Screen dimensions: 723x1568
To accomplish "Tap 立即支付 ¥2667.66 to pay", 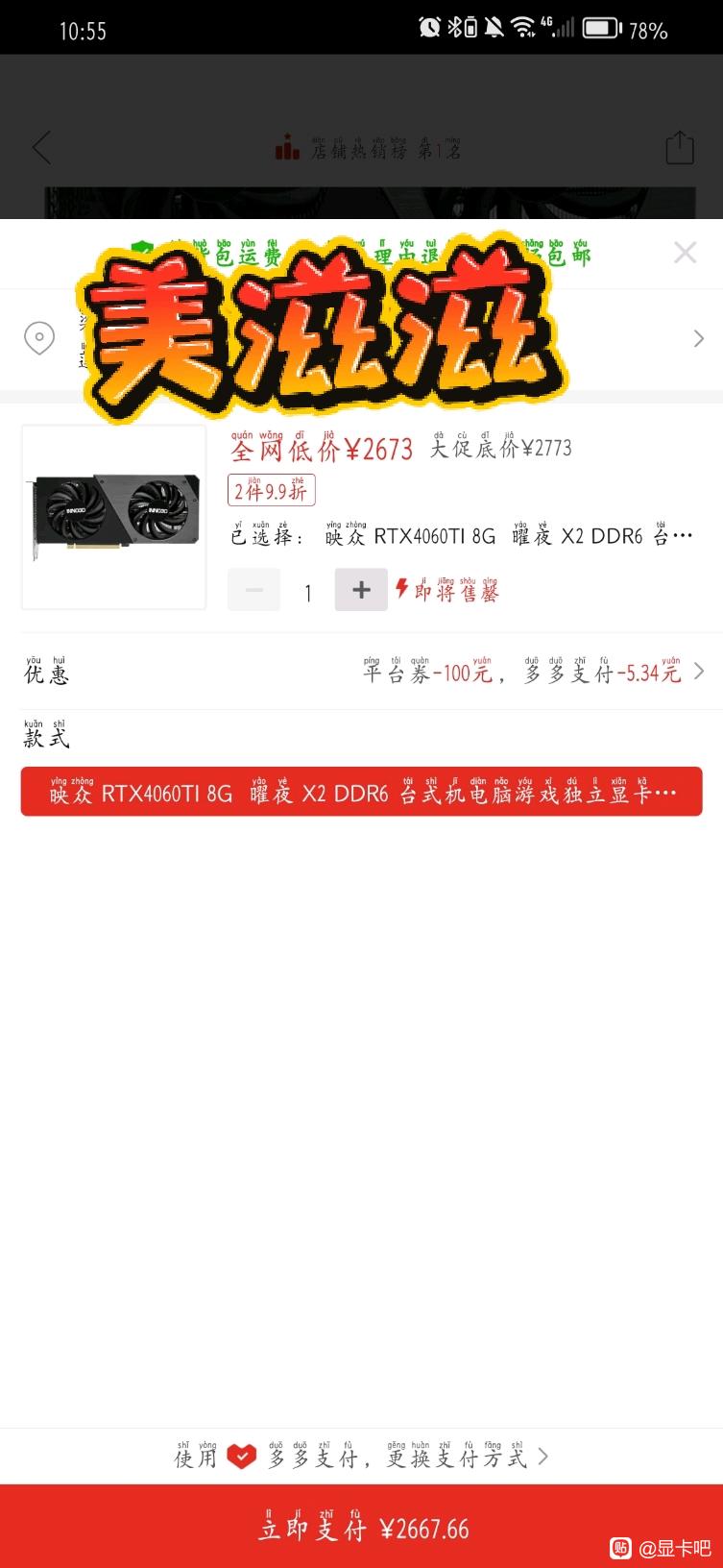I will (361, 1527).
